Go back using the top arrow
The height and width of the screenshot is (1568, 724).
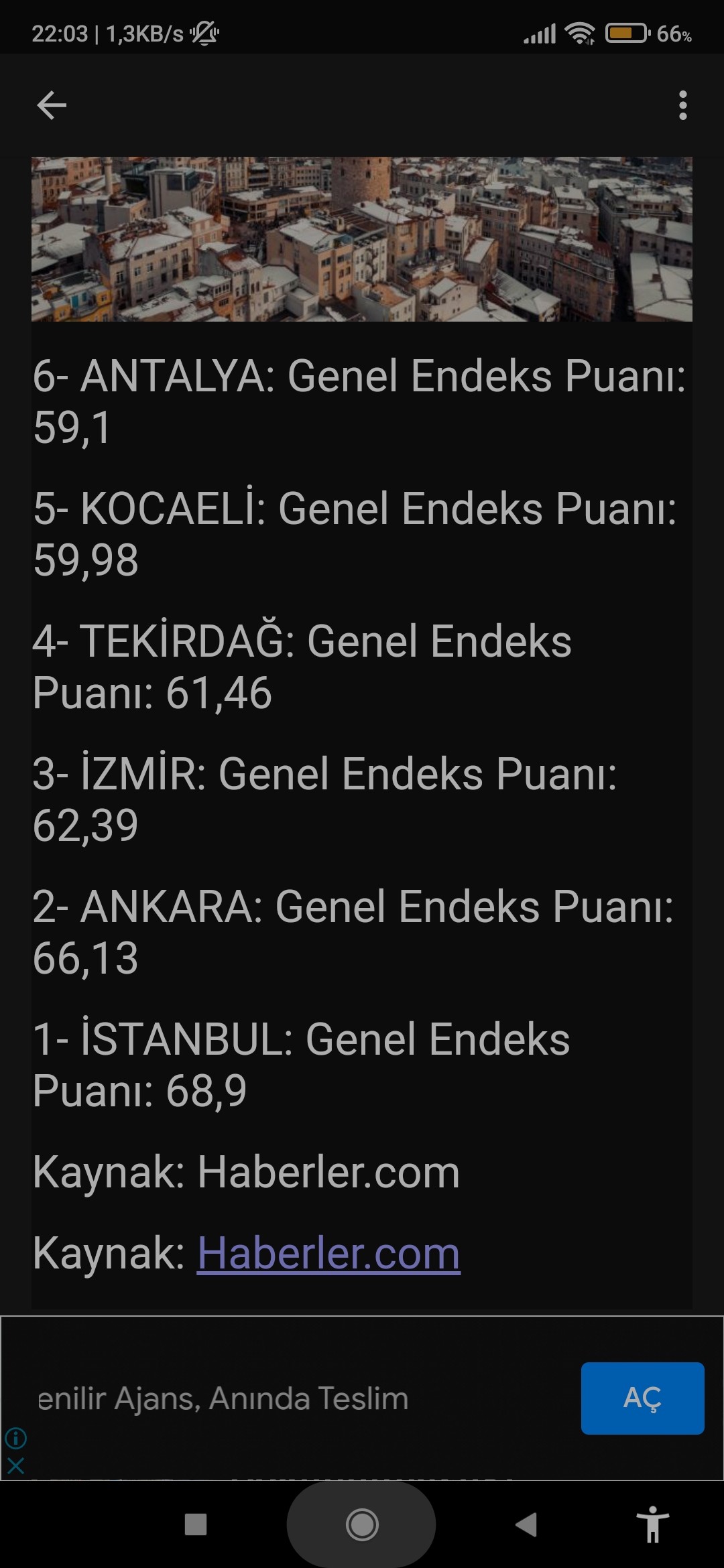click(x=52, y=105)
